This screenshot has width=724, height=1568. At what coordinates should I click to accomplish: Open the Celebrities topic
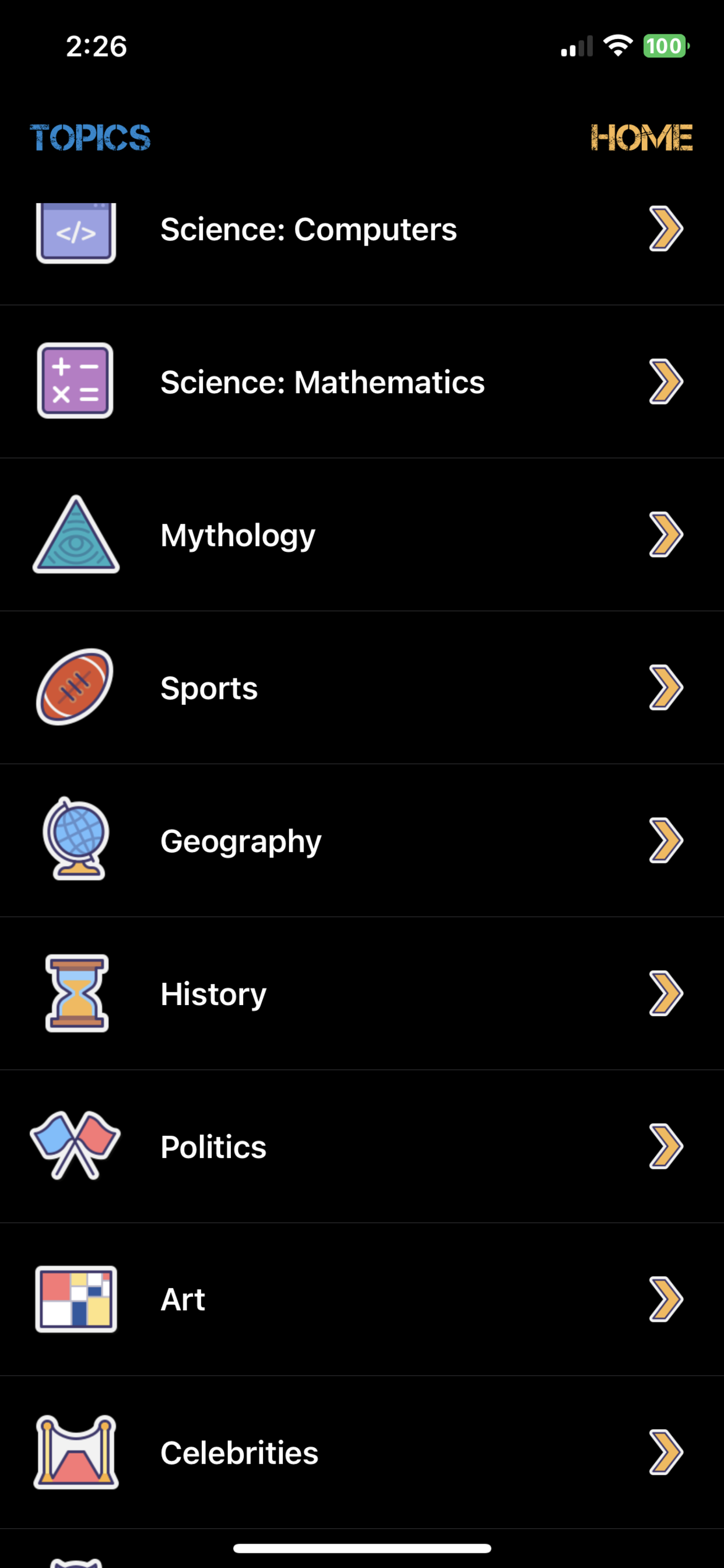362,1452
